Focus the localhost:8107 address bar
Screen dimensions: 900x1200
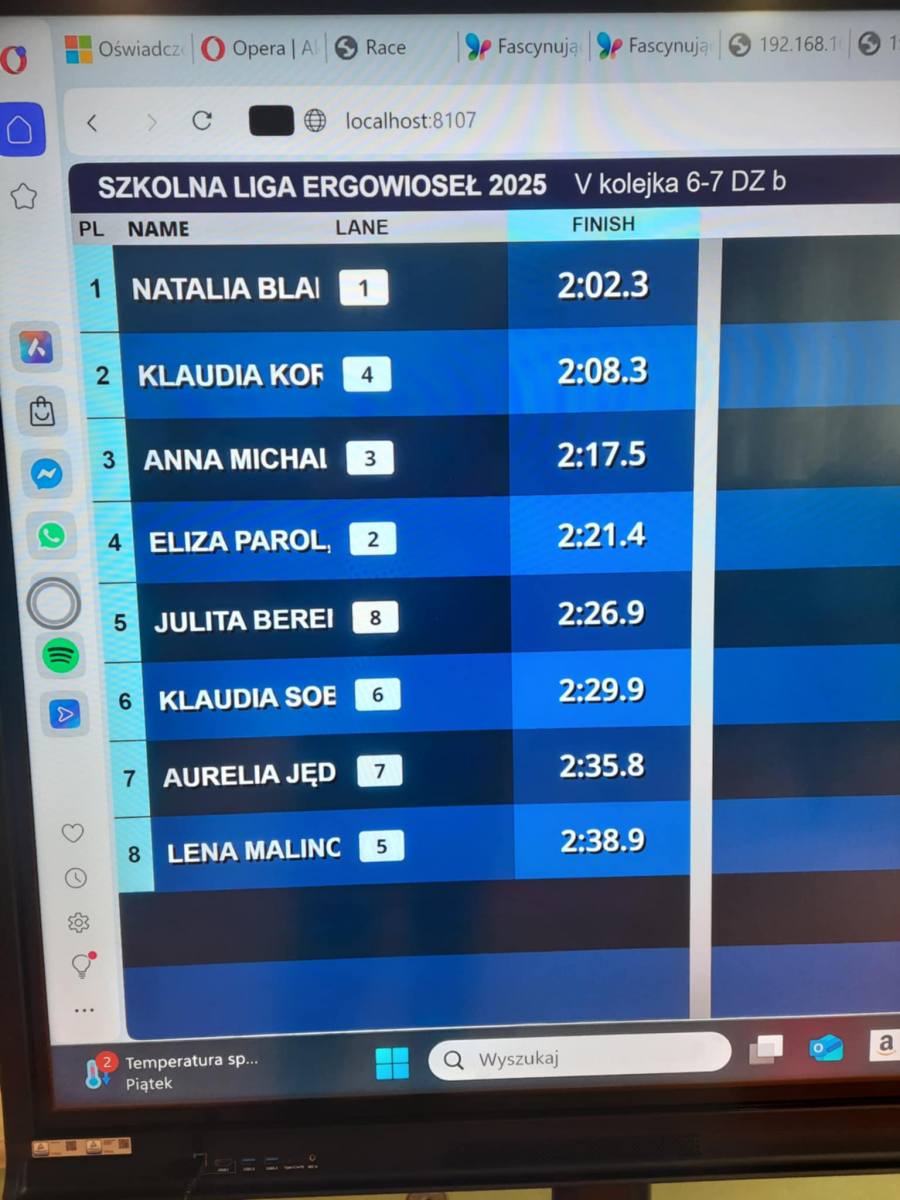pos(410,121)
